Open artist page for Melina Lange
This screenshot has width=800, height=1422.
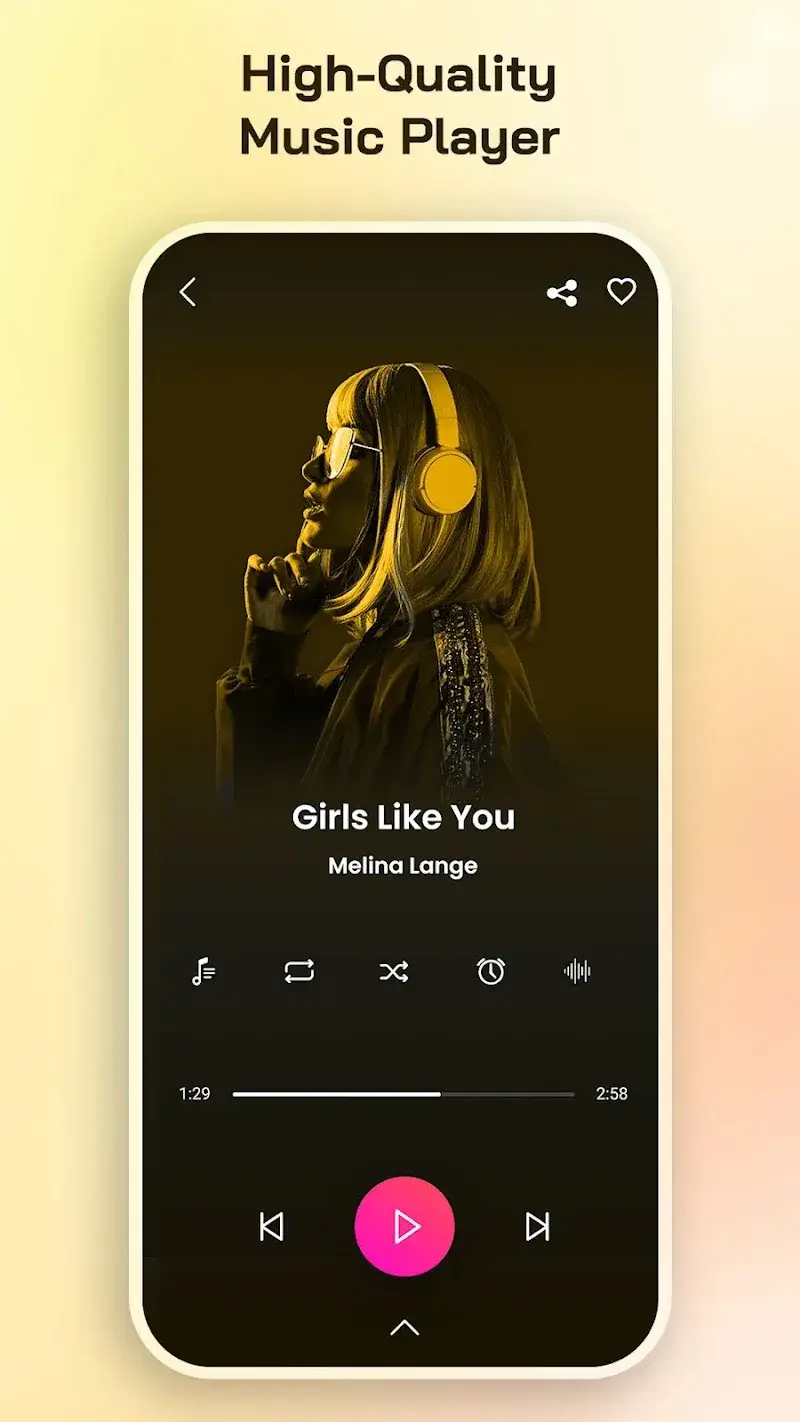click(x=403, y=866)
